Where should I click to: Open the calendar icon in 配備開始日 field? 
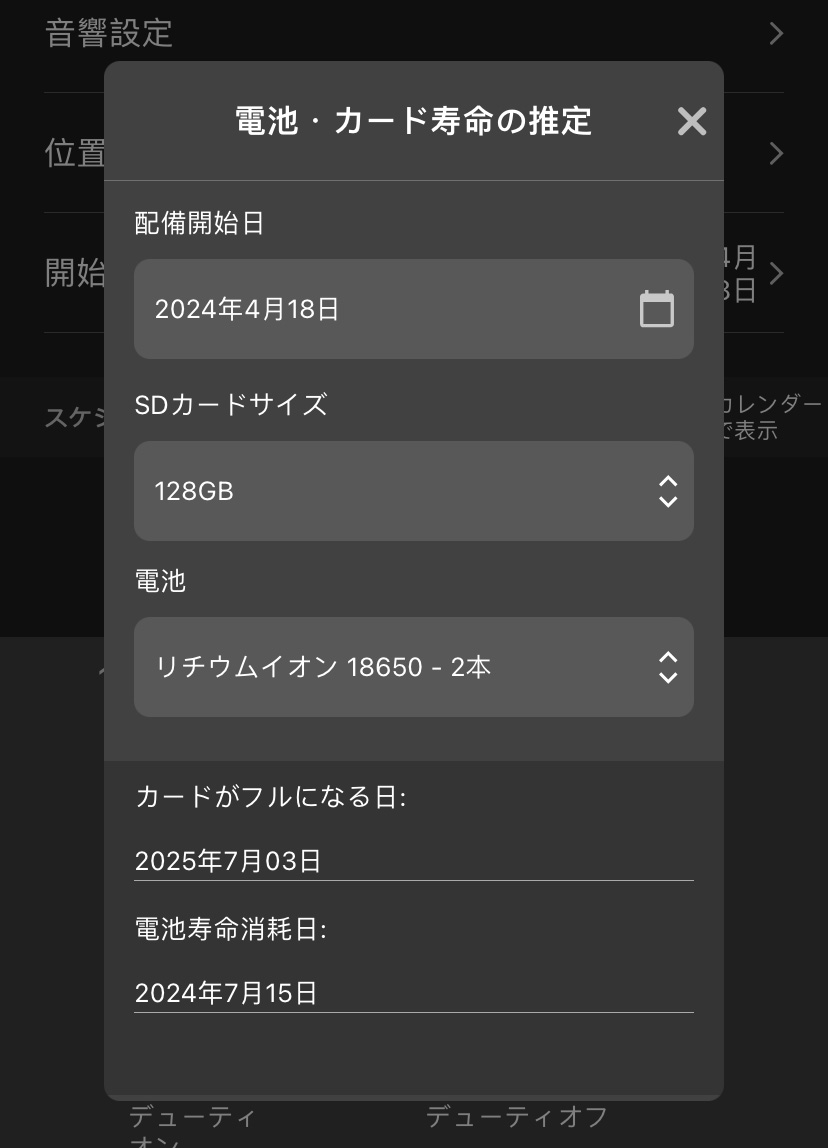coord(655,310)
